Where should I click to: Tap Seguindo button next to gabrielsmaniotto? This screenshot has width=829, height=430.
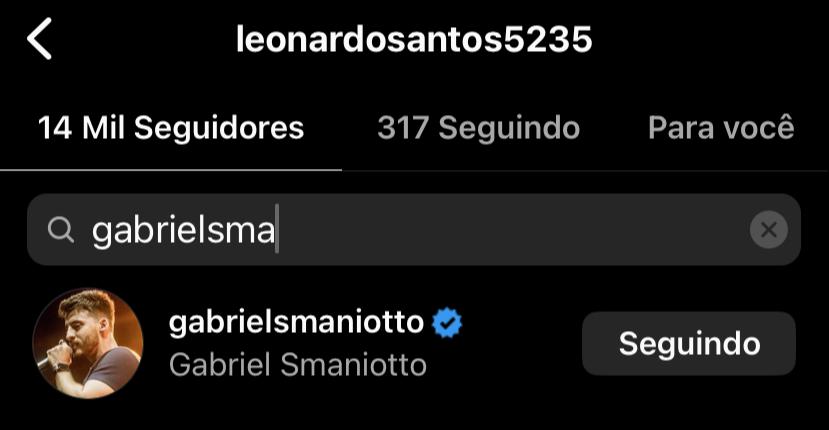click(x=689, y=343)
